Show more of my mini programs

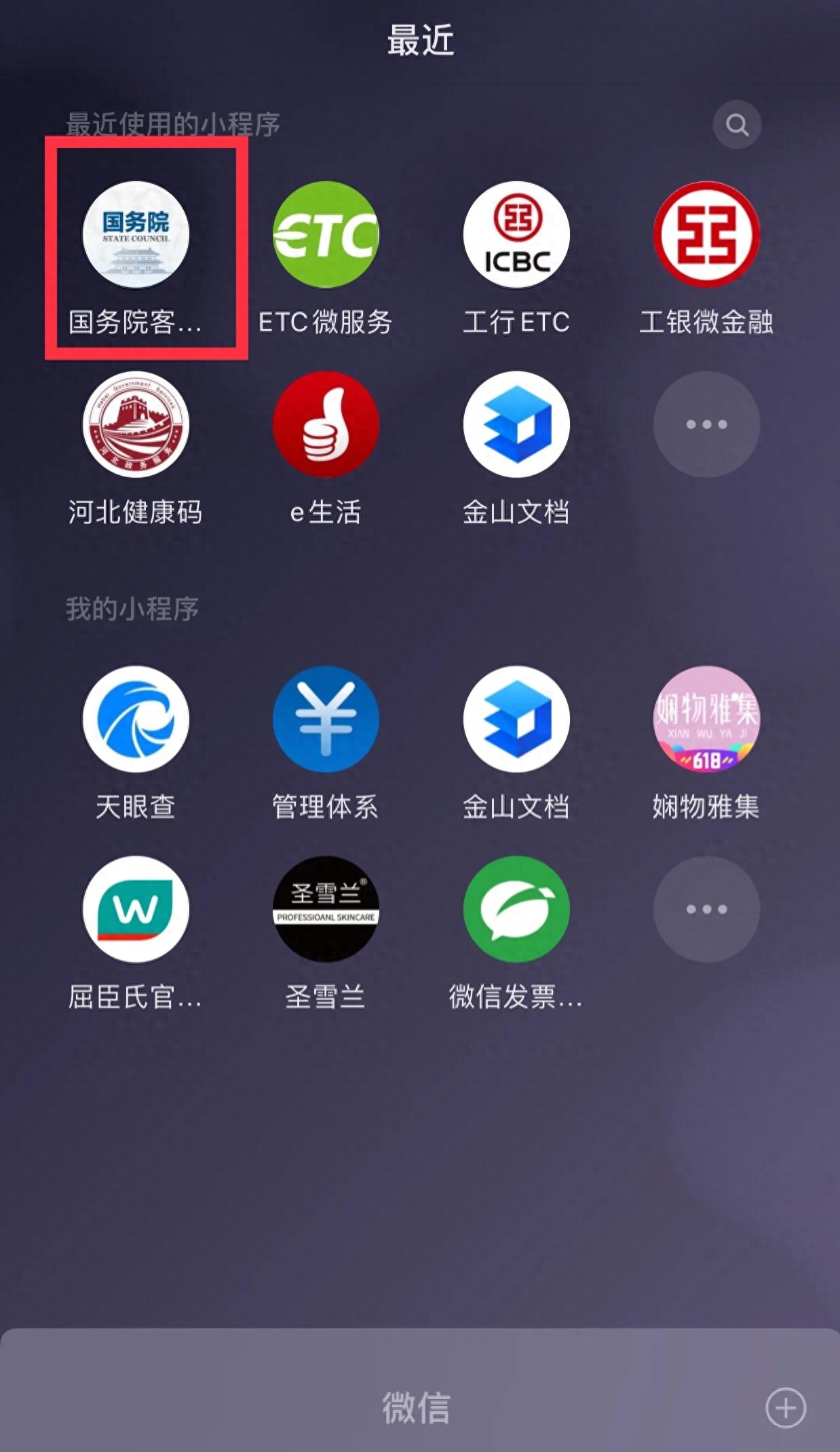(706, 910)
